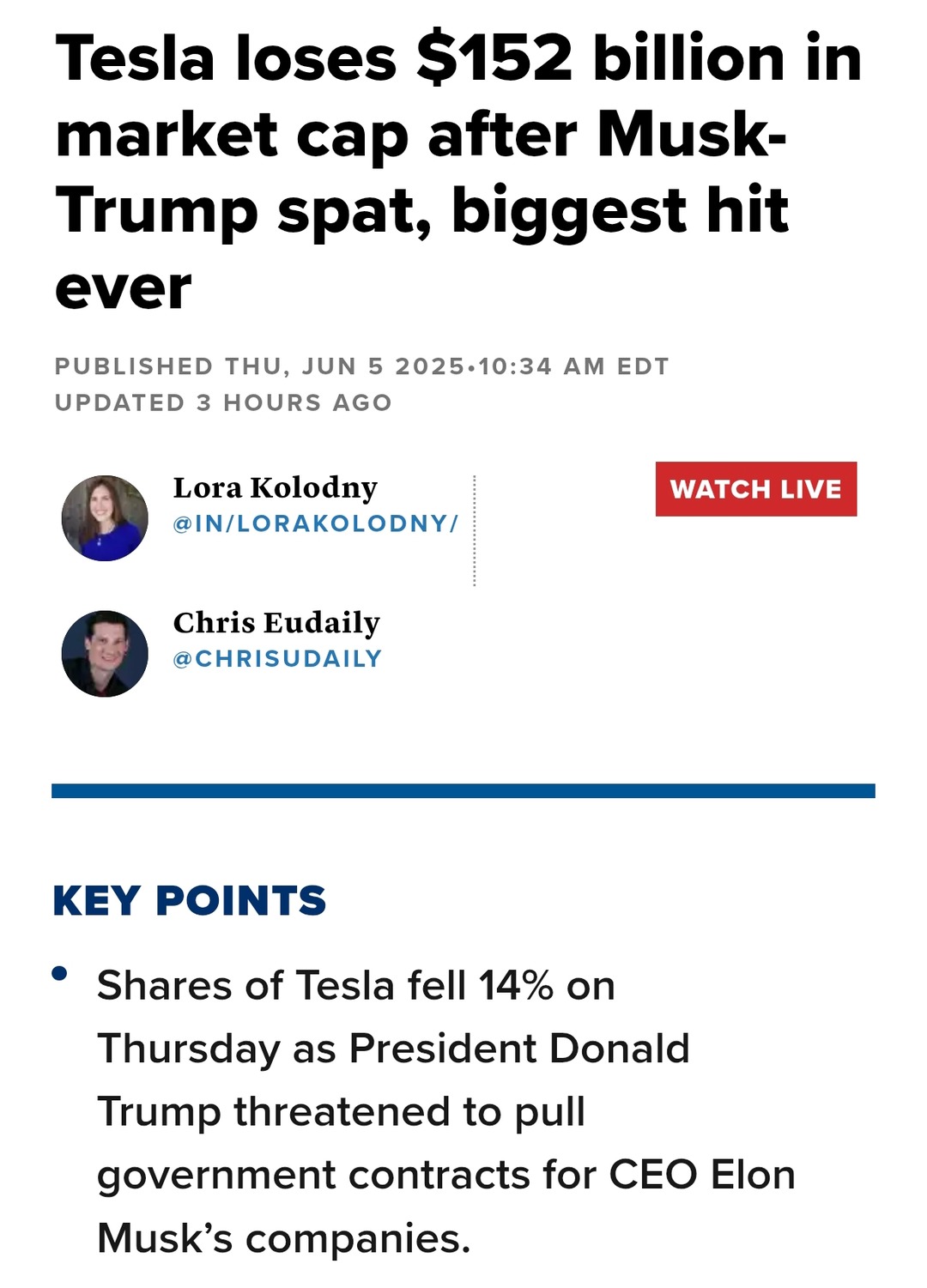Open the @CHRISUDAILY handle link

tap(277, 659)
